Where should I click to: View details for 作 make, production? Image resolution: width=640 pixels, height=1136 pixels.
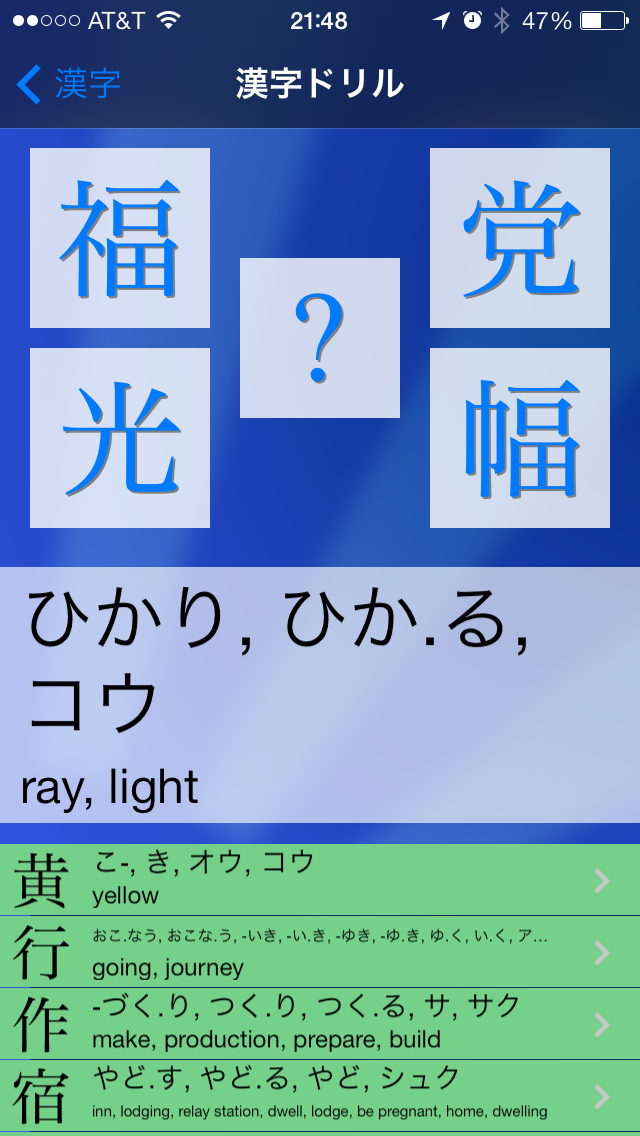[x=320, y=1024]
